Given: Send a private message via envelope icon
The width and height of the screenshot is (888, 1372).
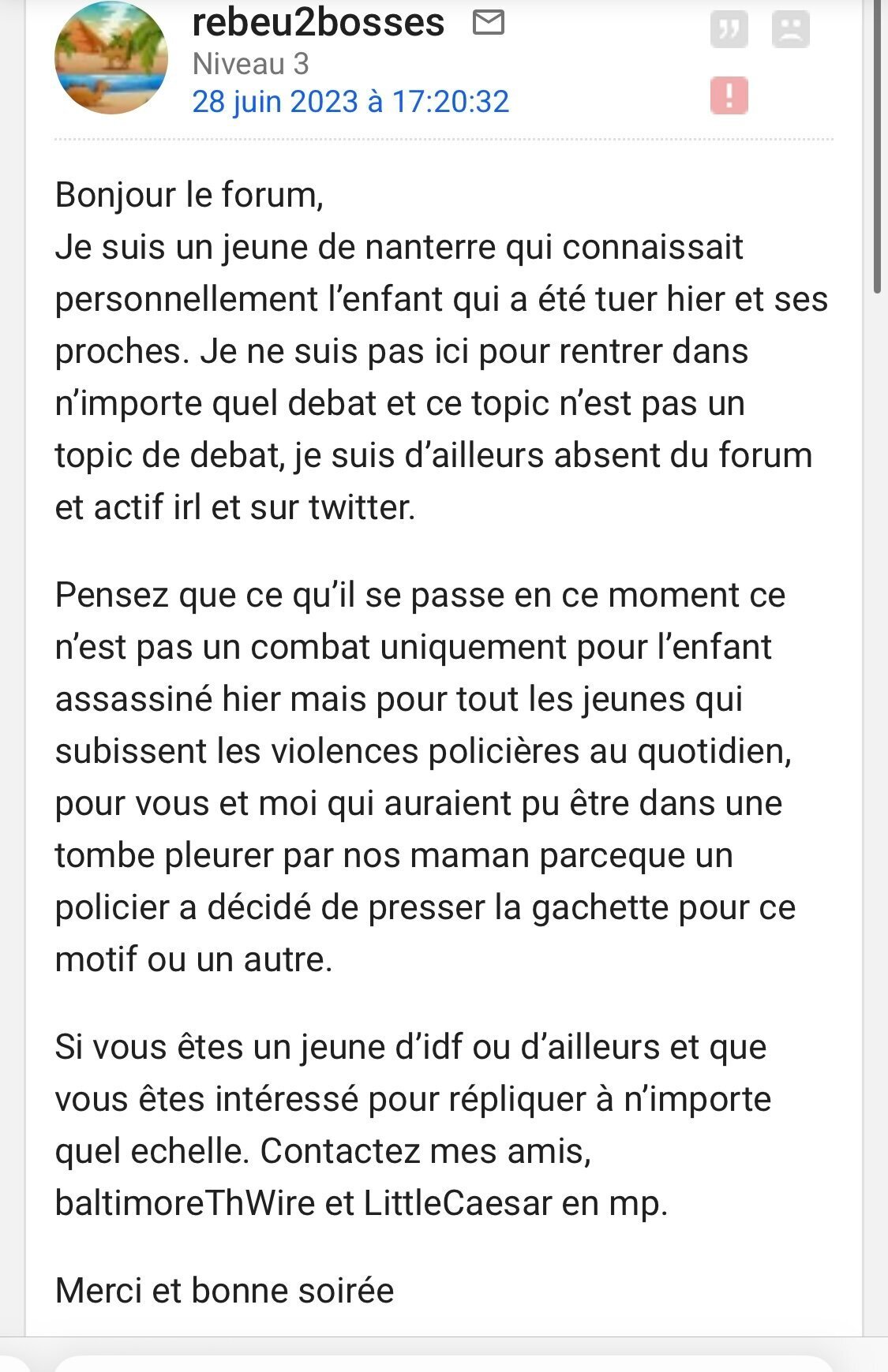Looking at the screenshot, I should (488, 23).
